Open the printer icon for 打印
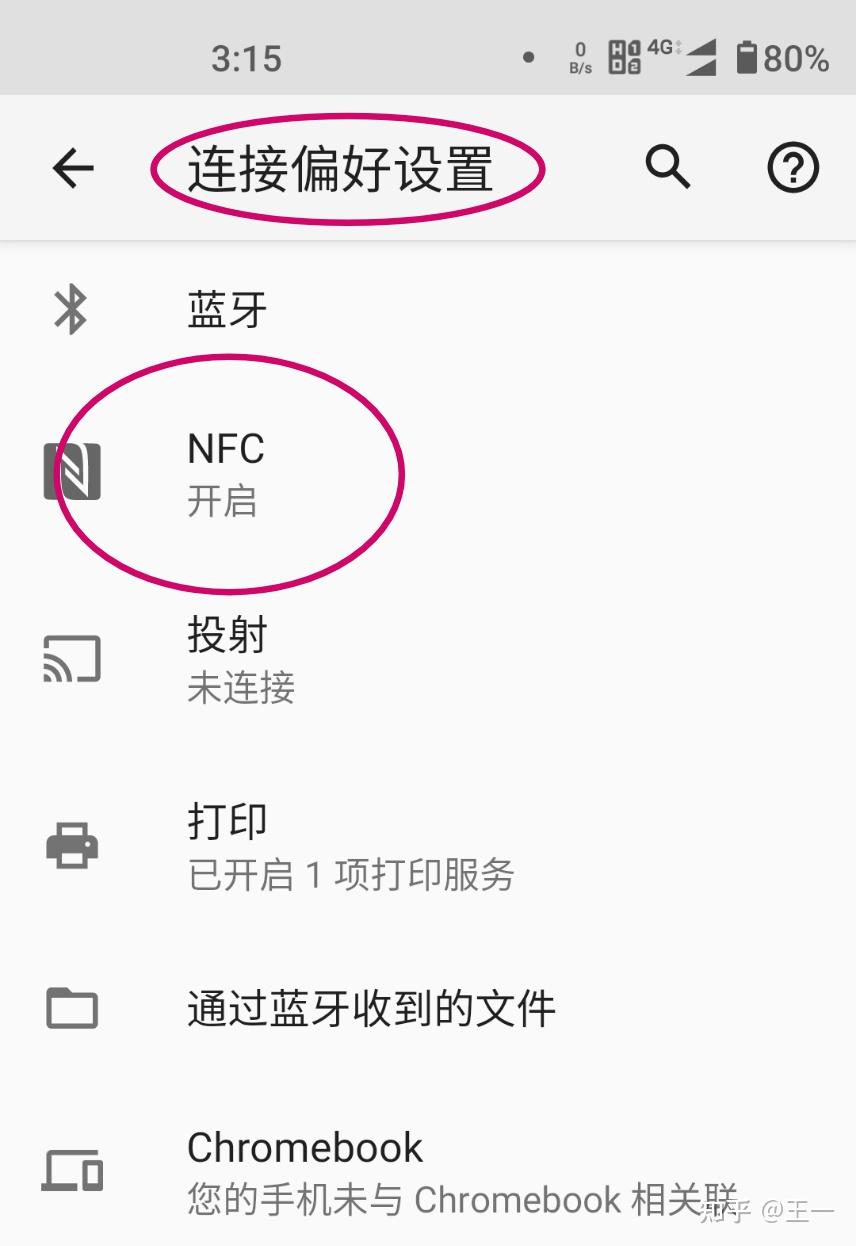Screen dimensions: 856x1246 tap(70, 845)
